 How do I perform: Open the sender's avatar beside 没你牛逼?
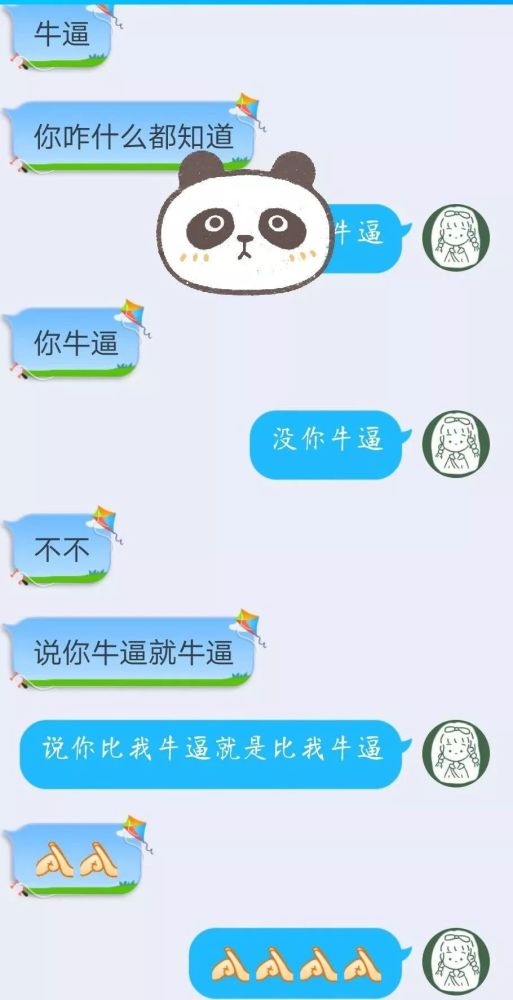pos(456,443)
